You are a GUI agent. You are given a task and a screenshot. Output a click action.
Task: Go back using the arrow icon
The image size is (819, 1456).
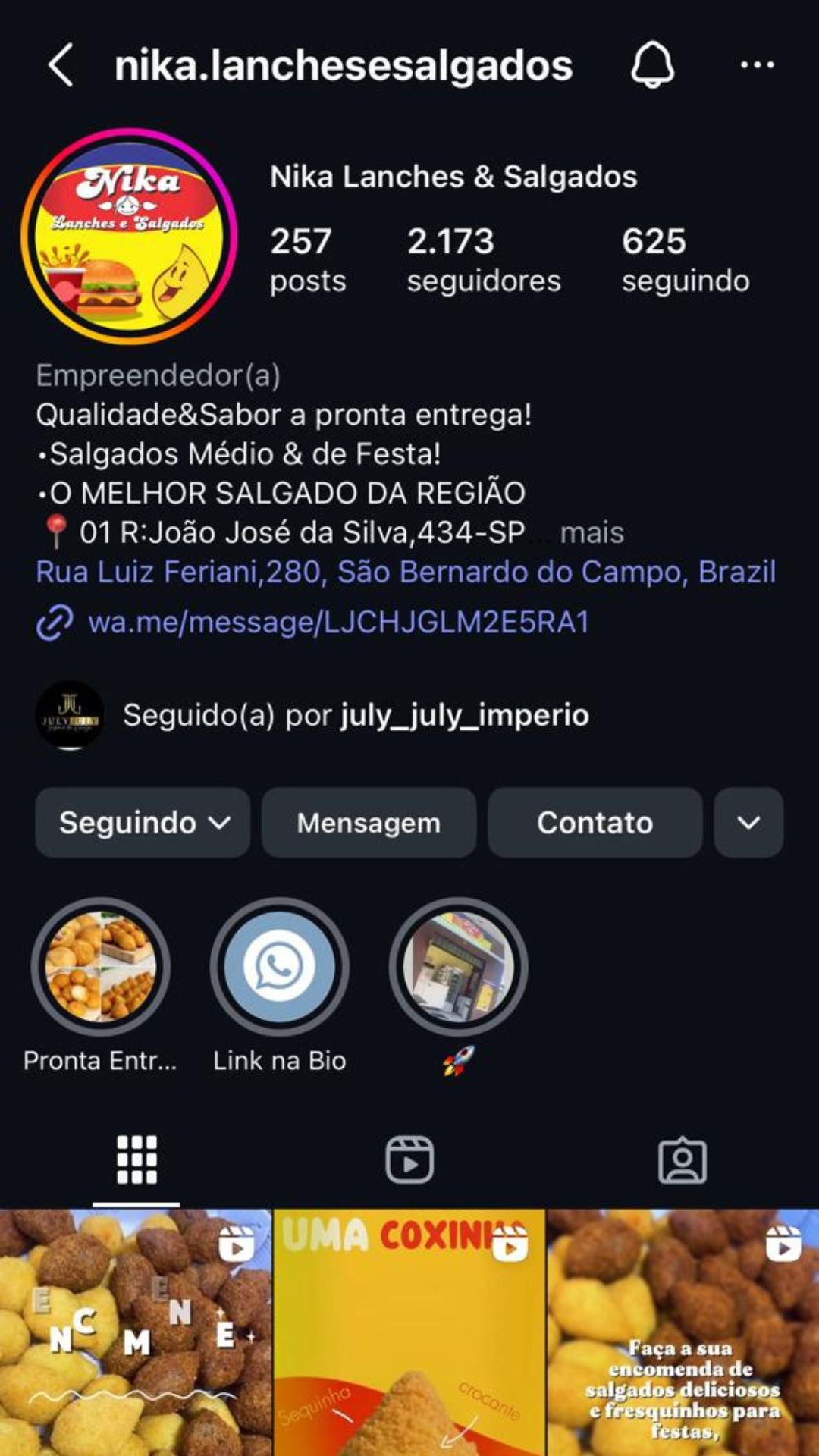(61, 65)
